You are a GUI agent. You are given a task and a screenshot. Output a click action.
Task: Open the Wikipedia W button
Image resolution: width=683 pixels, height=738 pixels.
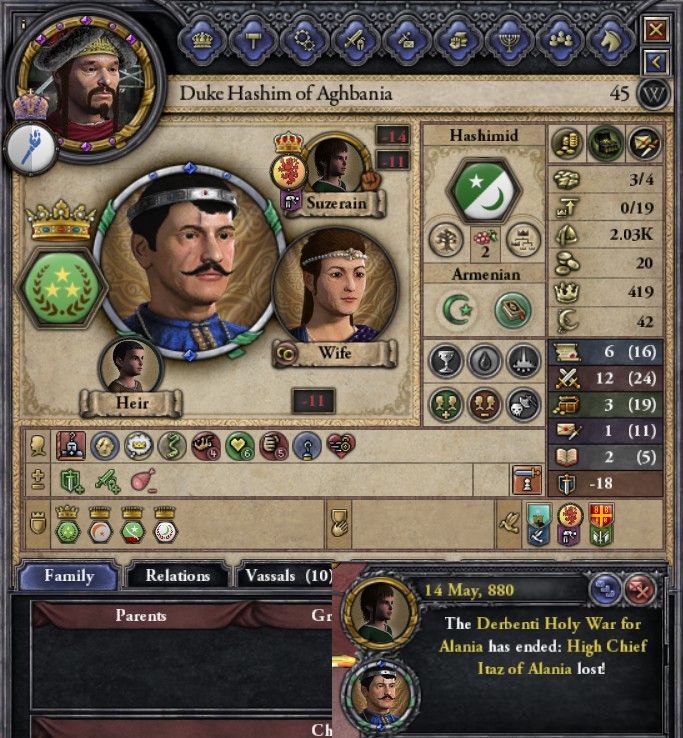click(654, 95)
